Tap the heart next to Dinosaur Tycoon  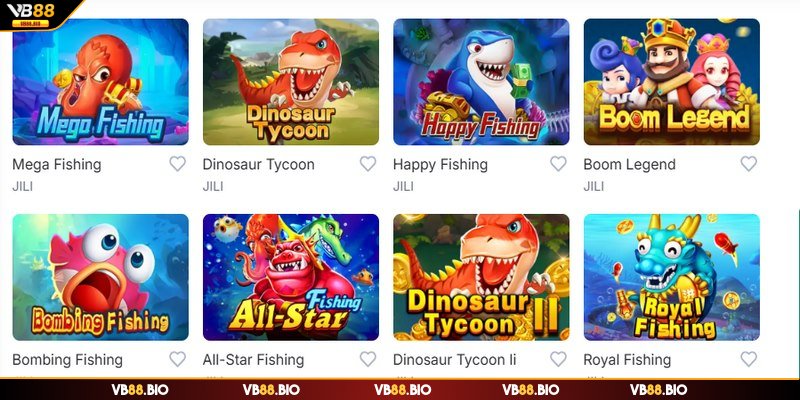coord(367,164)
